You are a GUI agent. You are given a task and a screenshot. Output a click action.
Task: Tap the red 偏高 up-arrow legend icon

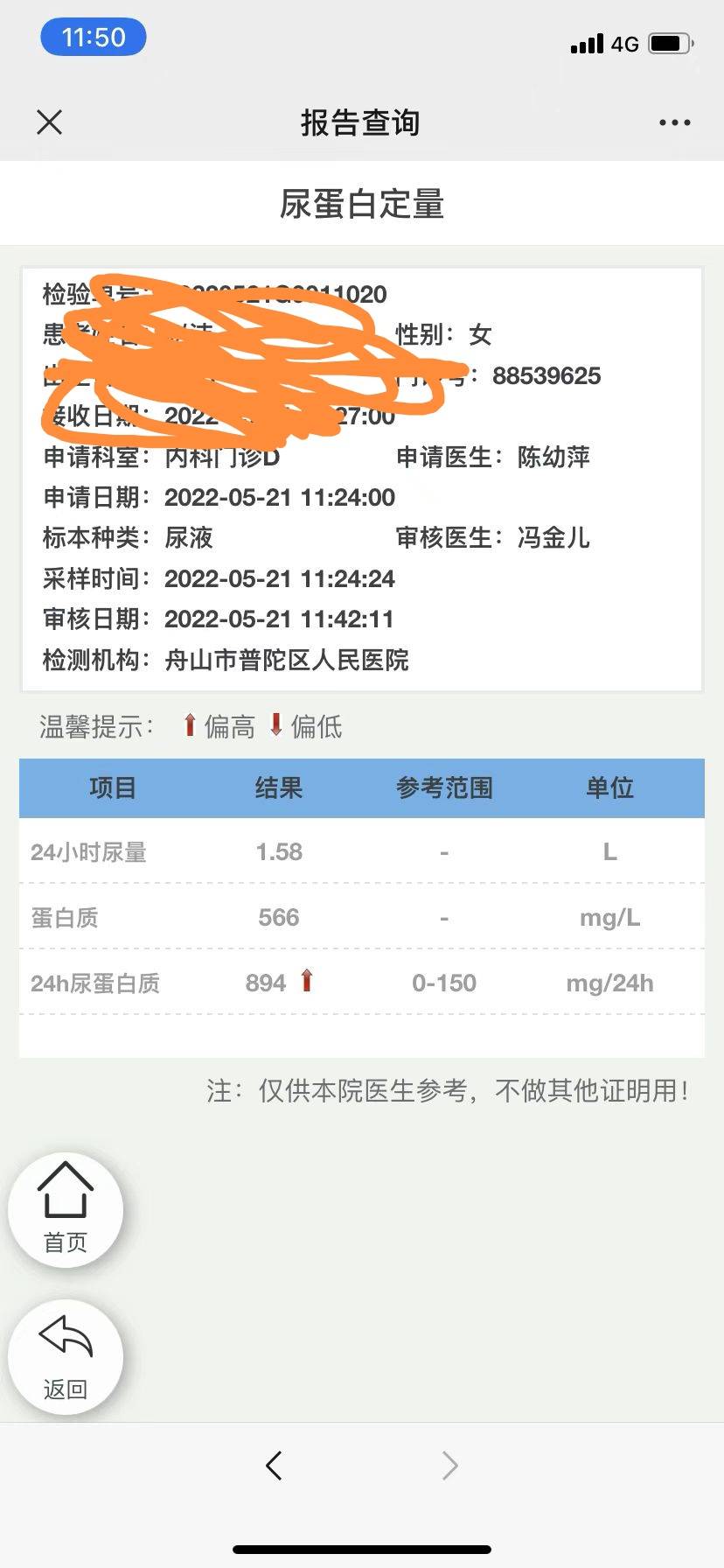click(x=190, y=726)
